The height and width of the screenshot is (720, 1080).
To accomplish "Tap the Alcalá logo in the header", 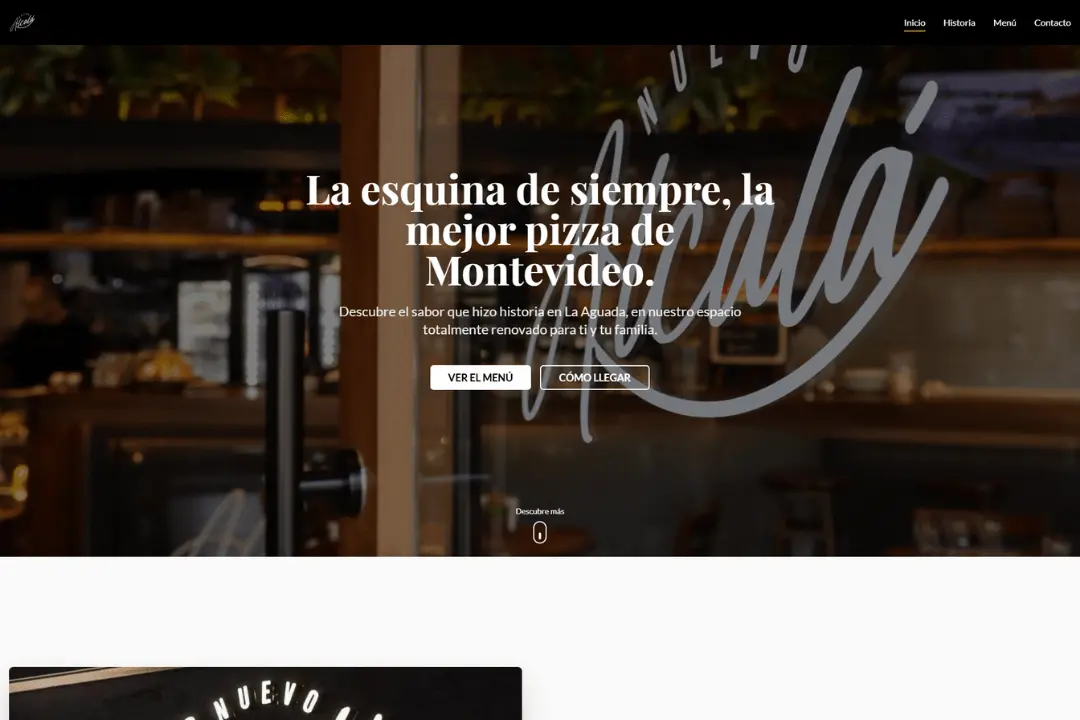I will [23, 22].
